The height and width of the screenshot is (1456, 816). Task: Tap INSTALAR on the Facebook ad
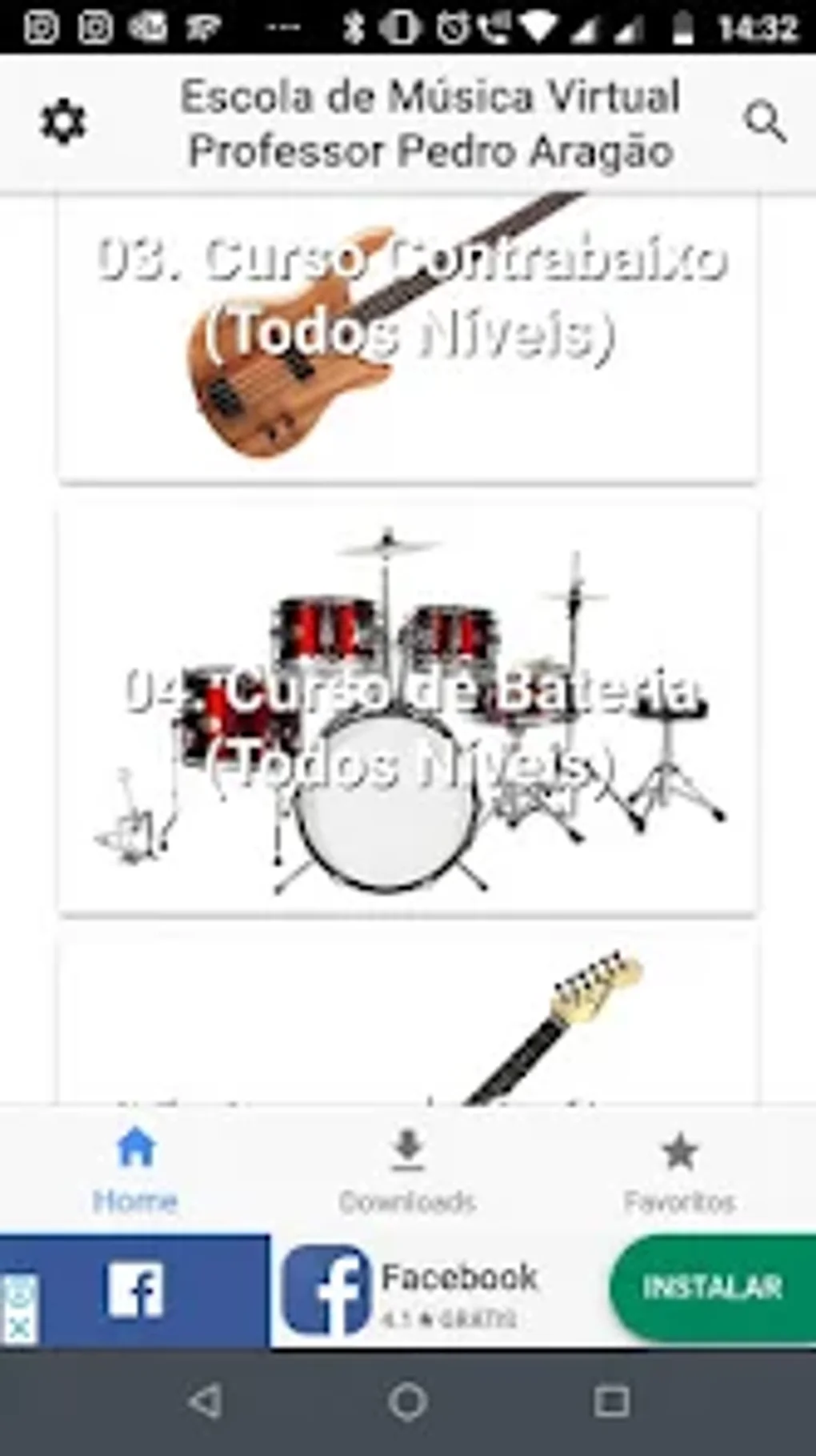tap(712, 1287)
